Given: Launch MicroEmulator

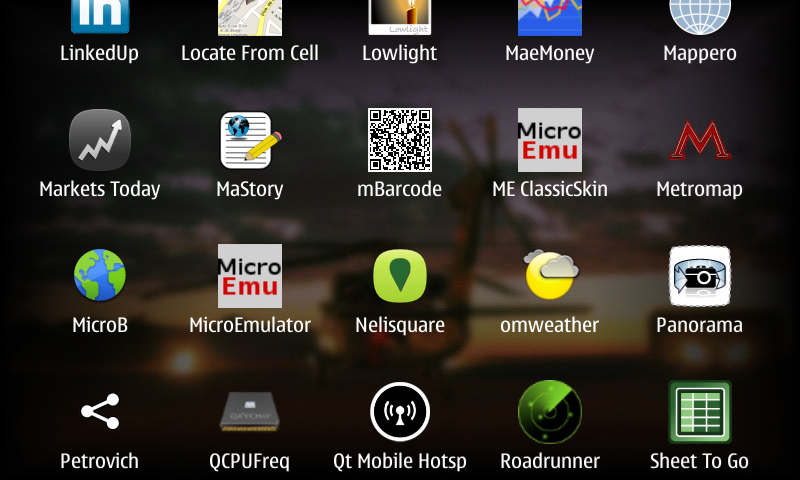Looking at the screenshot, I should (250, 277).
